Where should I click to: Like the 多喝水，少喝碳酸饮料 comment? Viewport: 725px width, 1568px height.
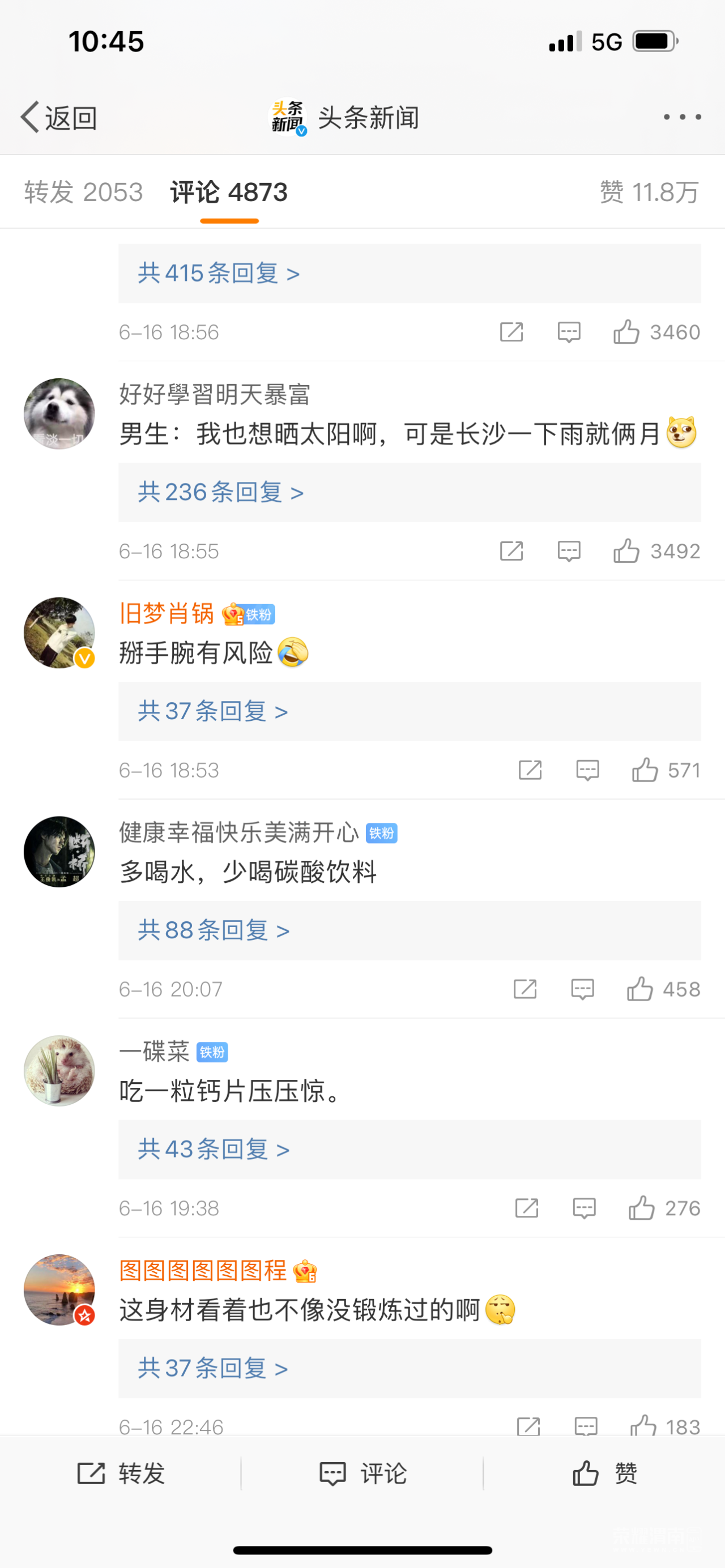[641, 990]
